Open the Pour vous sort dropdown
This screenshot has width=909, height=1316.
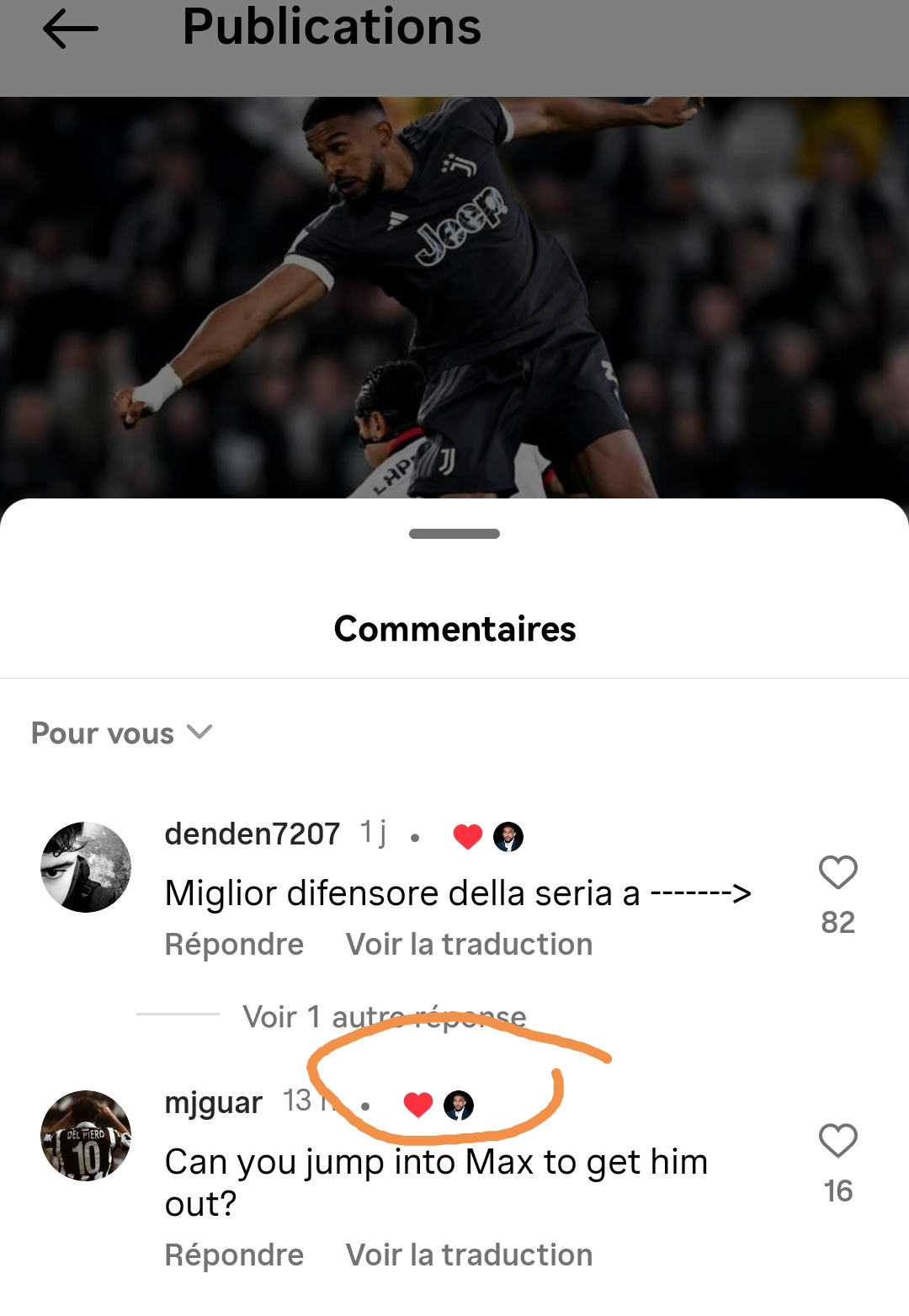point(122,733)
